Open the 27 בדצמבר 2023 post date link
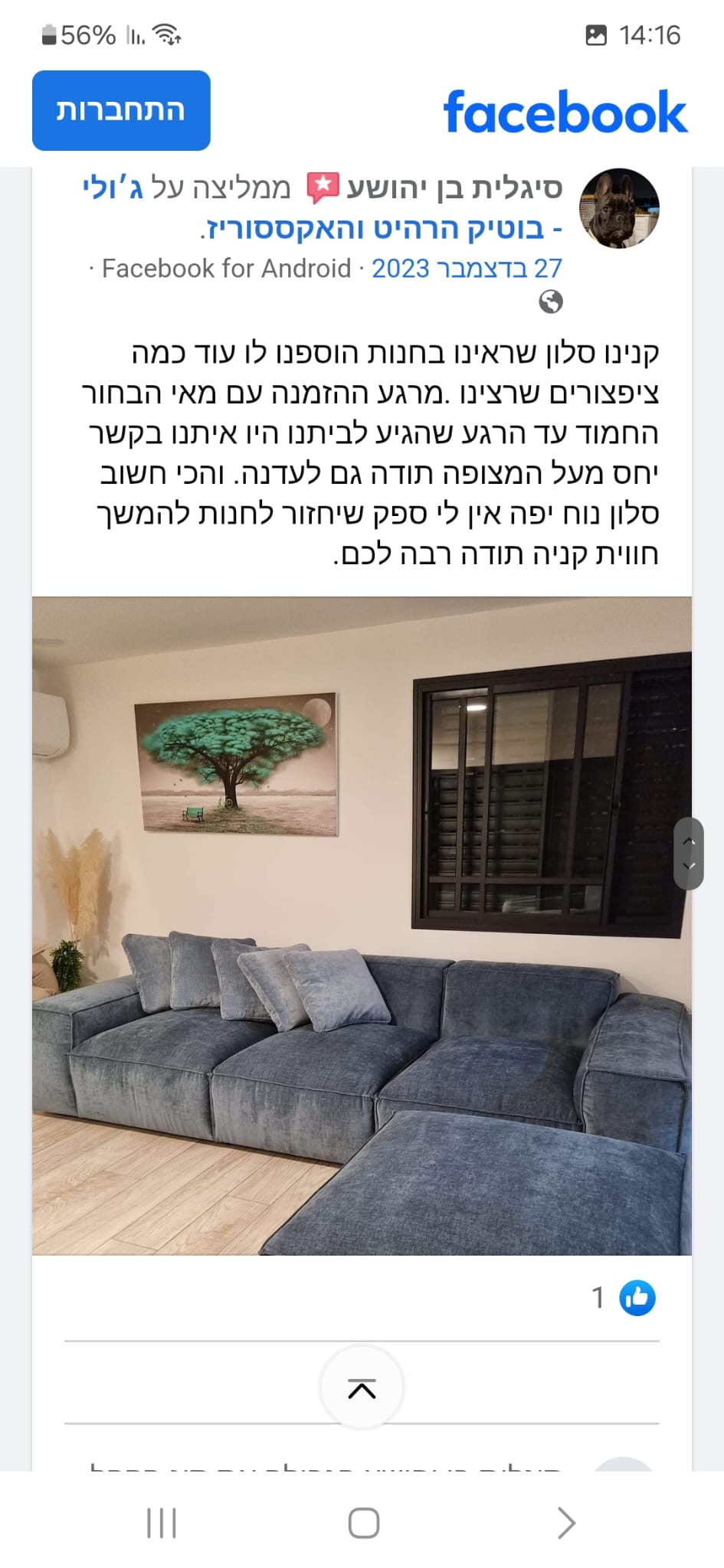This screenshot has width=724, height=1568. coord(467,269)
